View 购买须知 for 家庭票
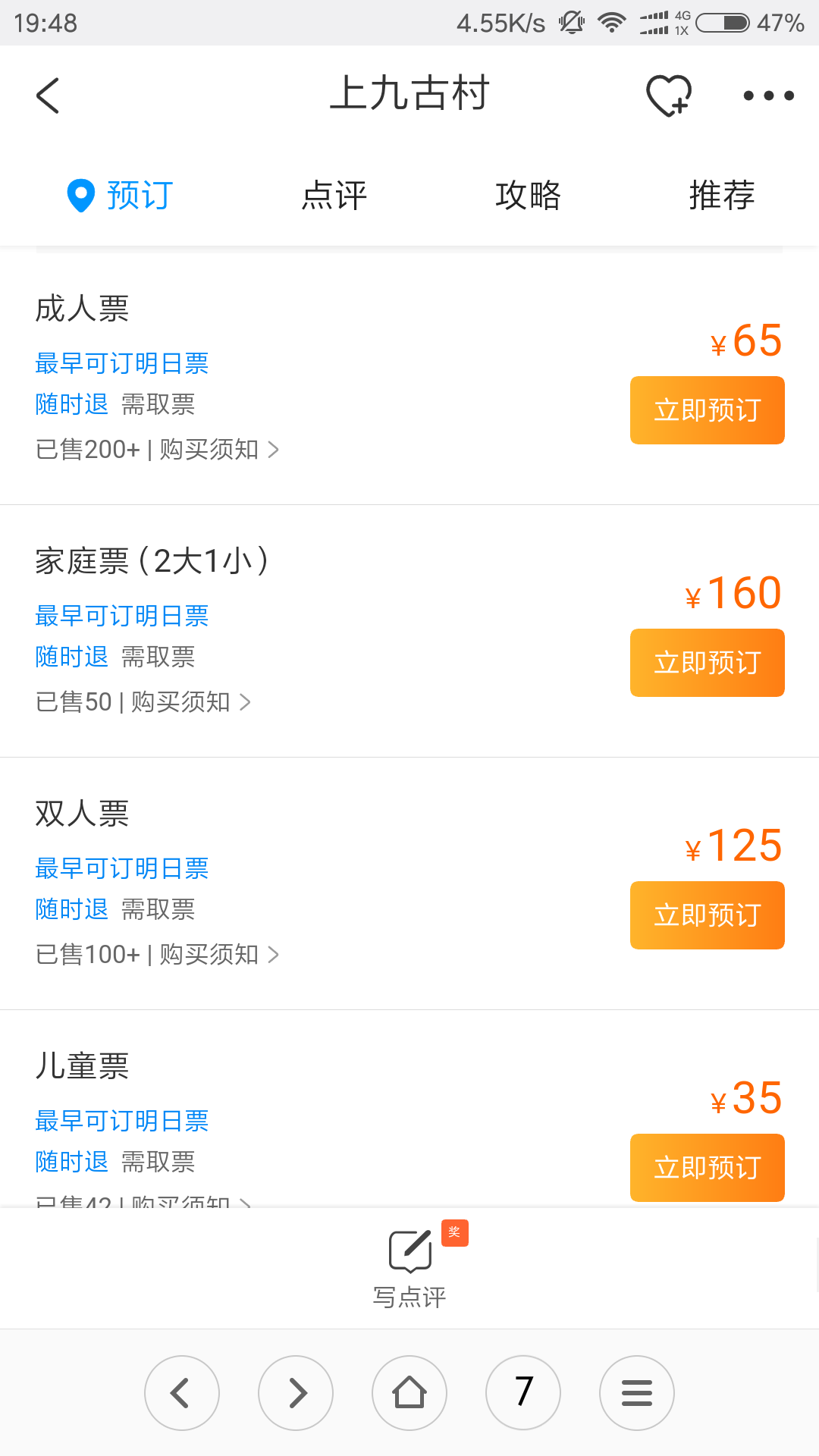 [x=190, y=702]
